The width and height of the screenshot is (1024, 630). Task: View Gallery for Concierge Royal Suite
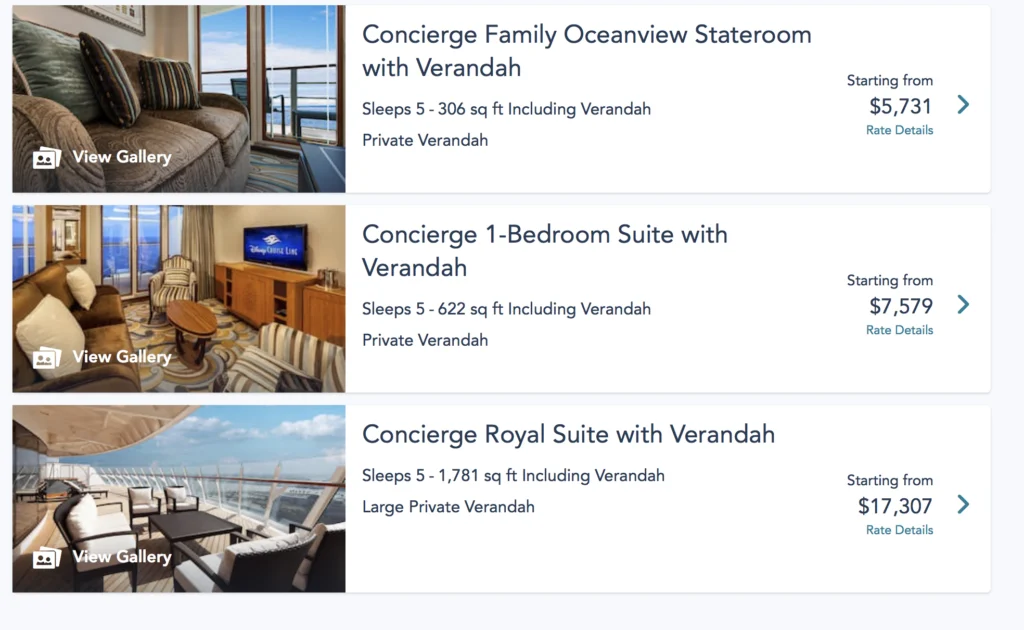[x=102, y=557]
